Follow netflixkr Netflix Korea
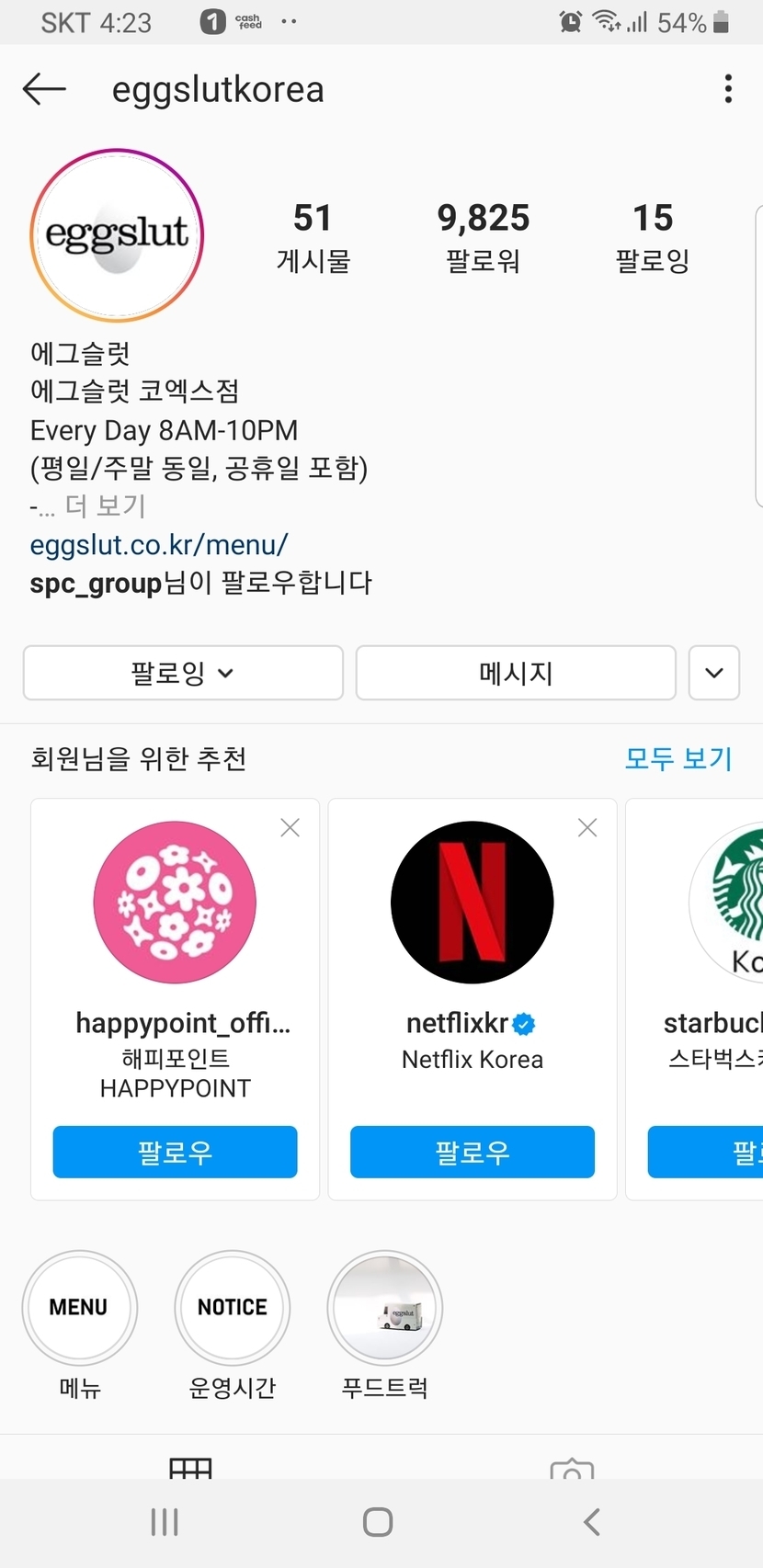The width and height of the screenshot is (763, 1568). (473, 1152)
